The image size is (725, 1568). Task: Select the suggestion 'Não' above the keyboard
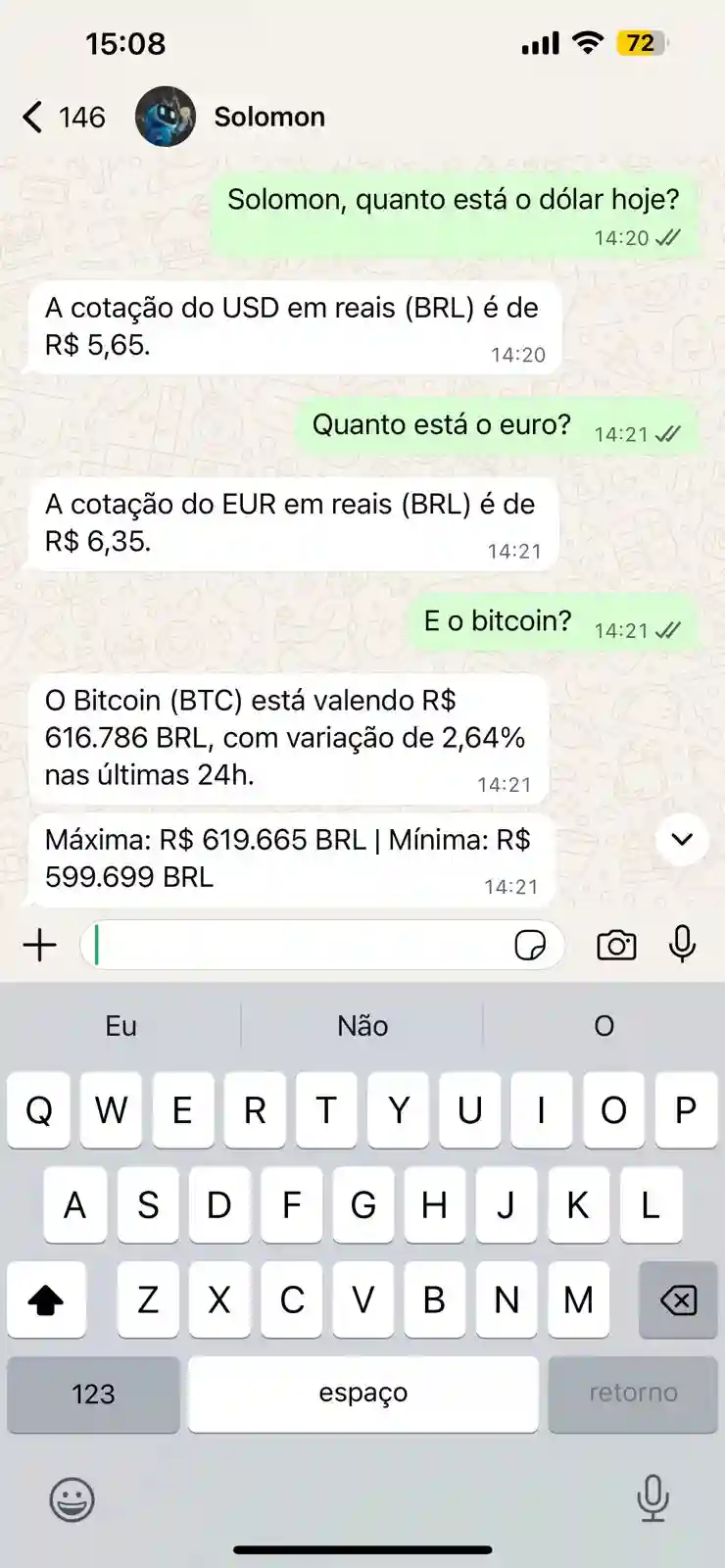point(362,1025)
